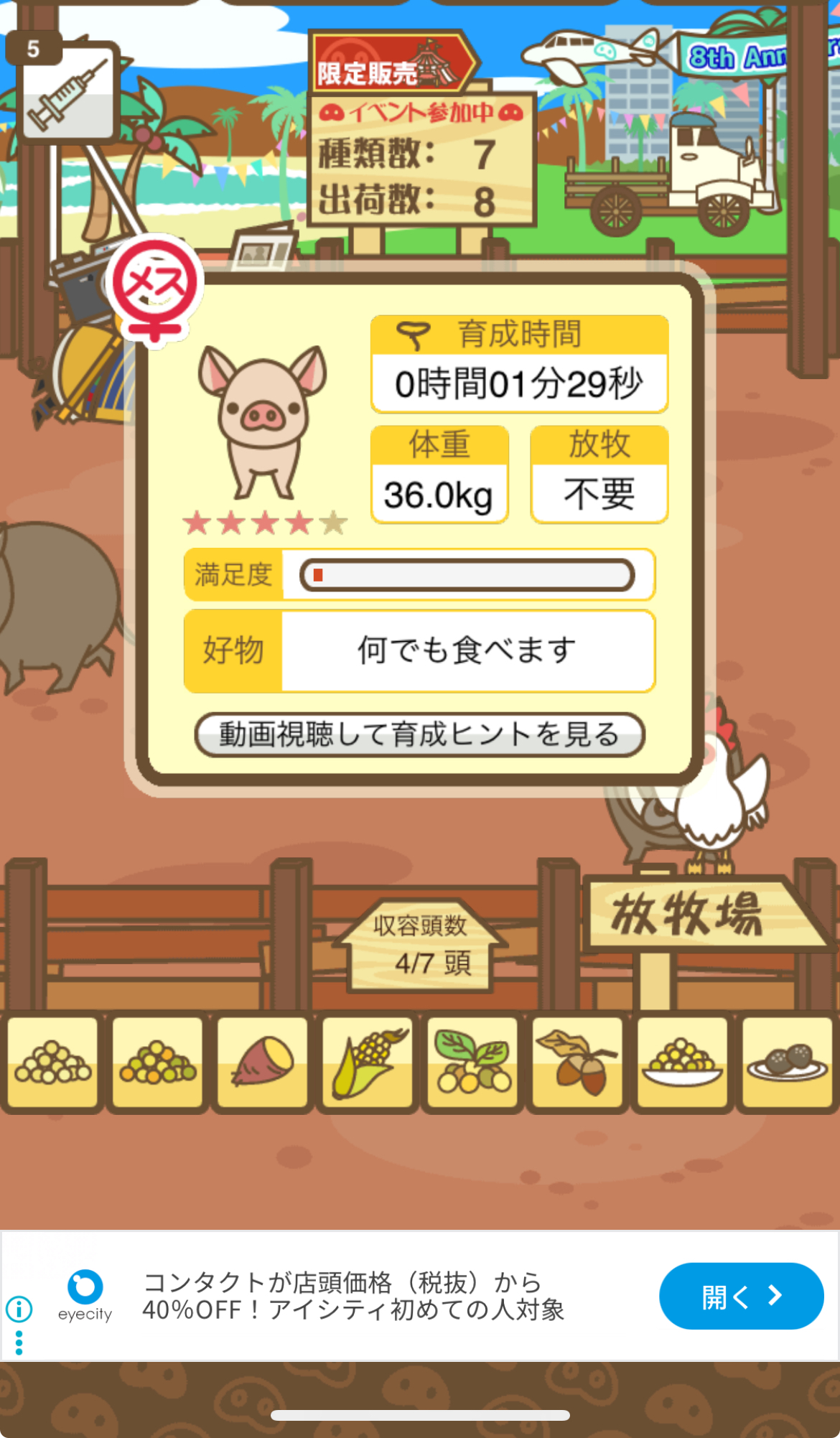Feed the leafy vegetables with beans
840x1438 pixels.
point(472,1063)
